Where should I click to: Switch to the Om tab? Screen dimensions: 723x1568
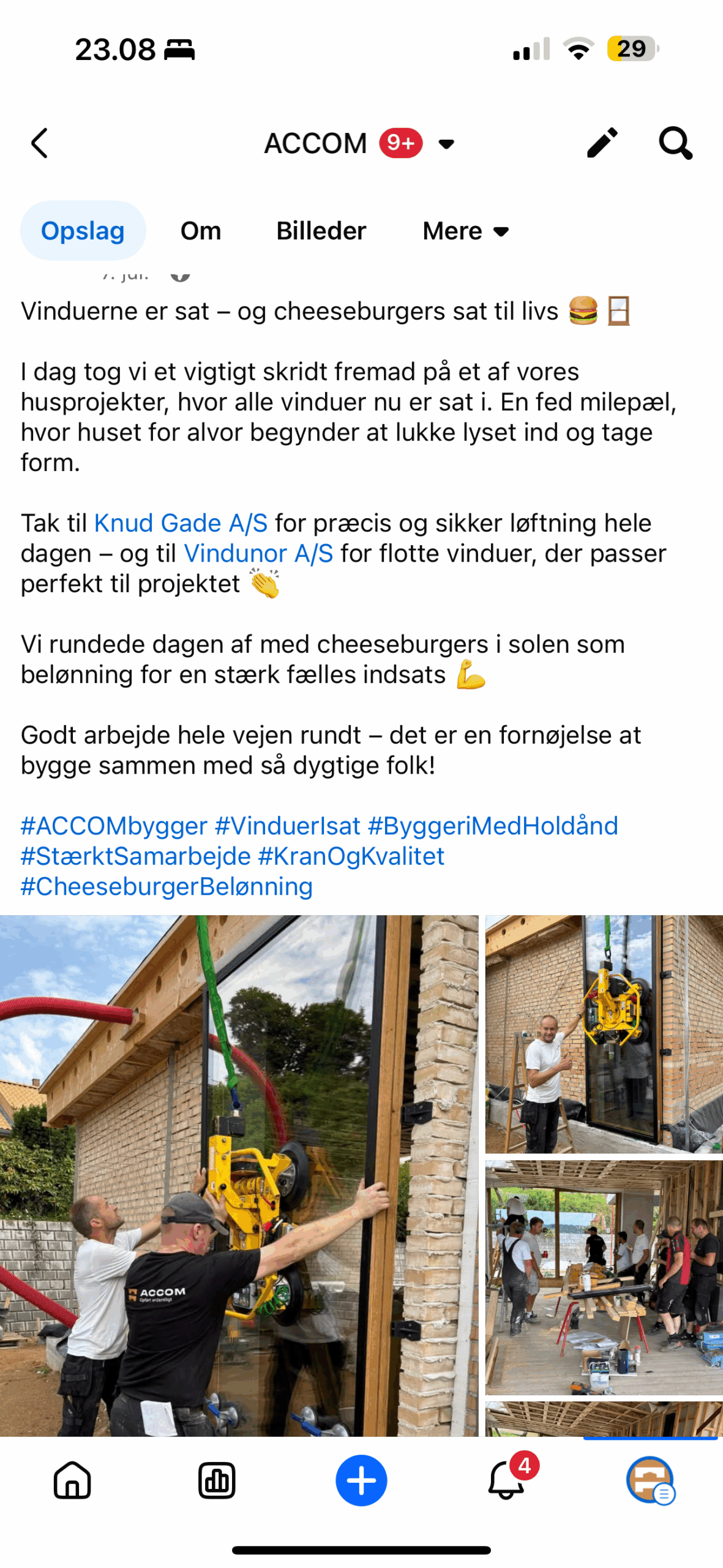point(200,231)
